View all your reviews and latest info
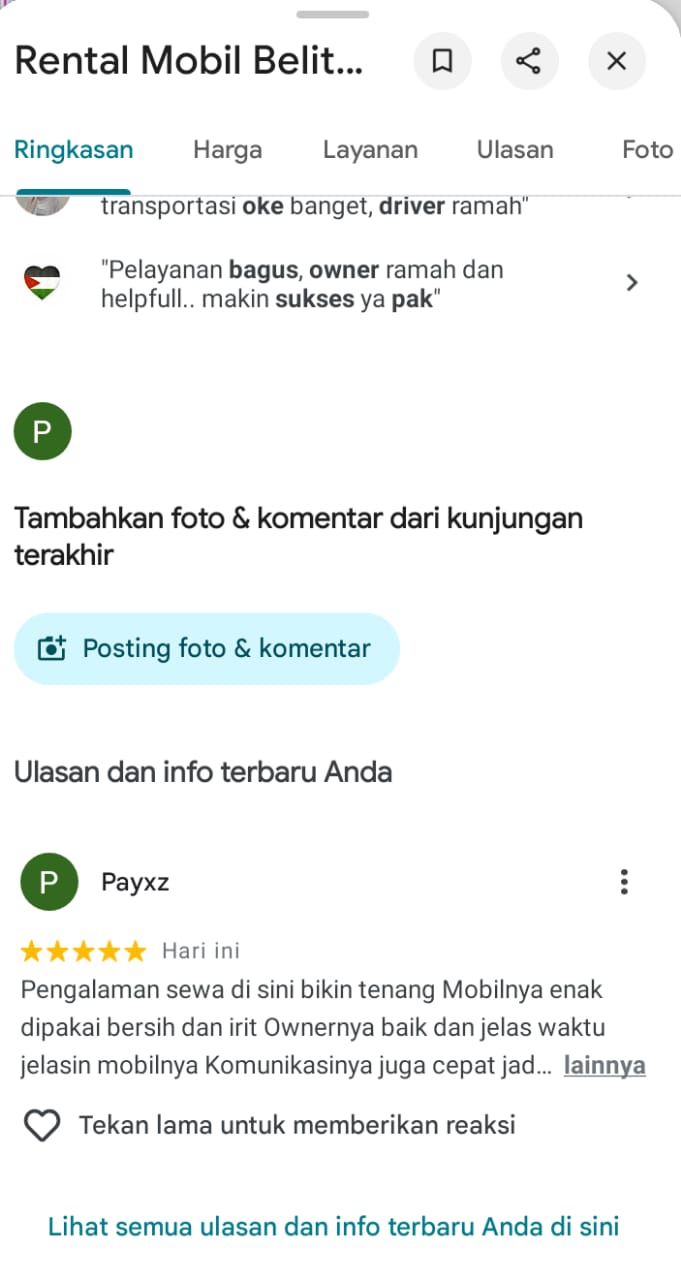Viewport: 681px width, 1280px height. point(334,1226)
